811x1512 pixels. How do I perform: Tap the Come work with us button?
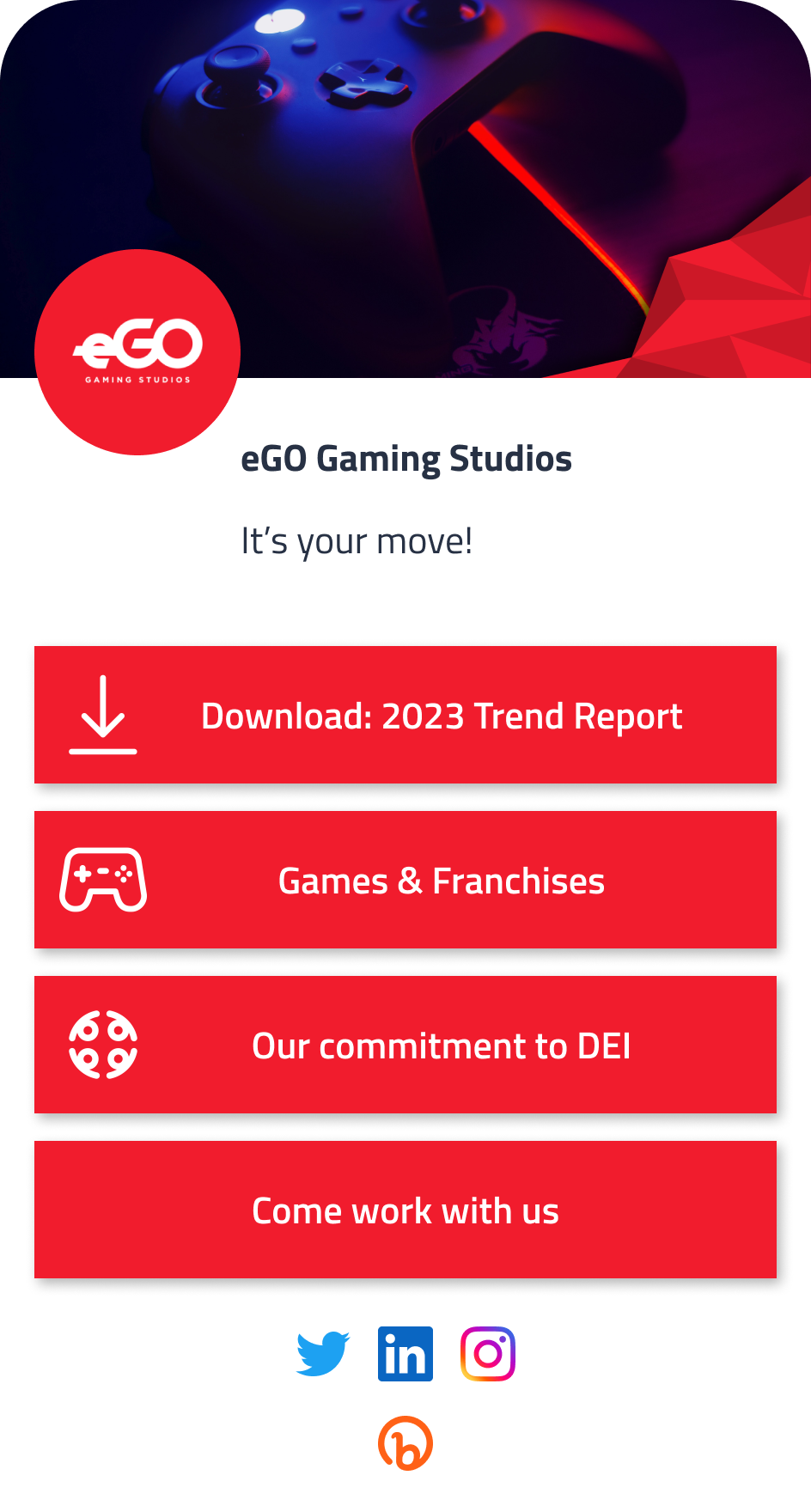click(x=405, y=1210)
